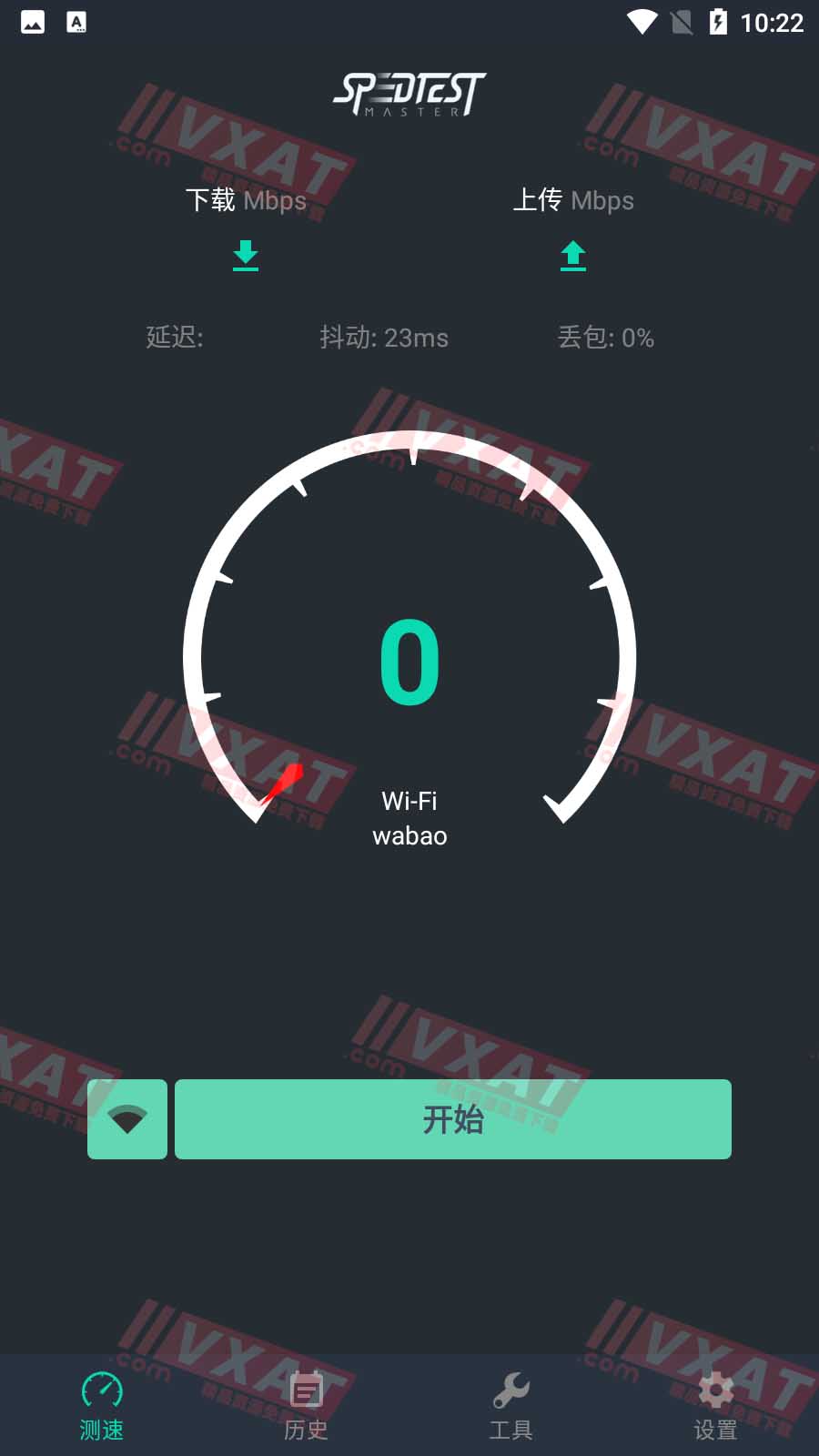Screen dimensions: 819x1456
Task: Open the 历史 history record icon
Action: point(305,1390)
